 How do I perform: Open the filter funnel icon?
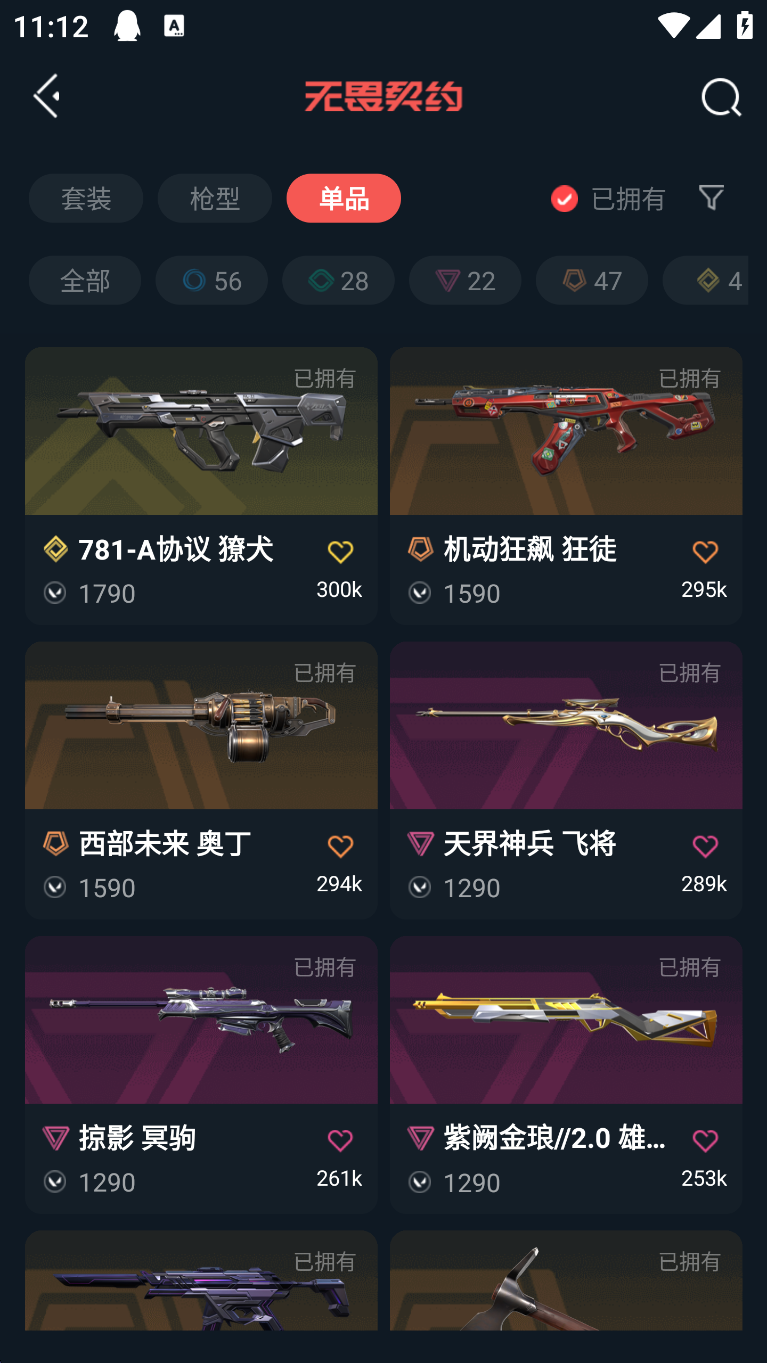(711, 197)
